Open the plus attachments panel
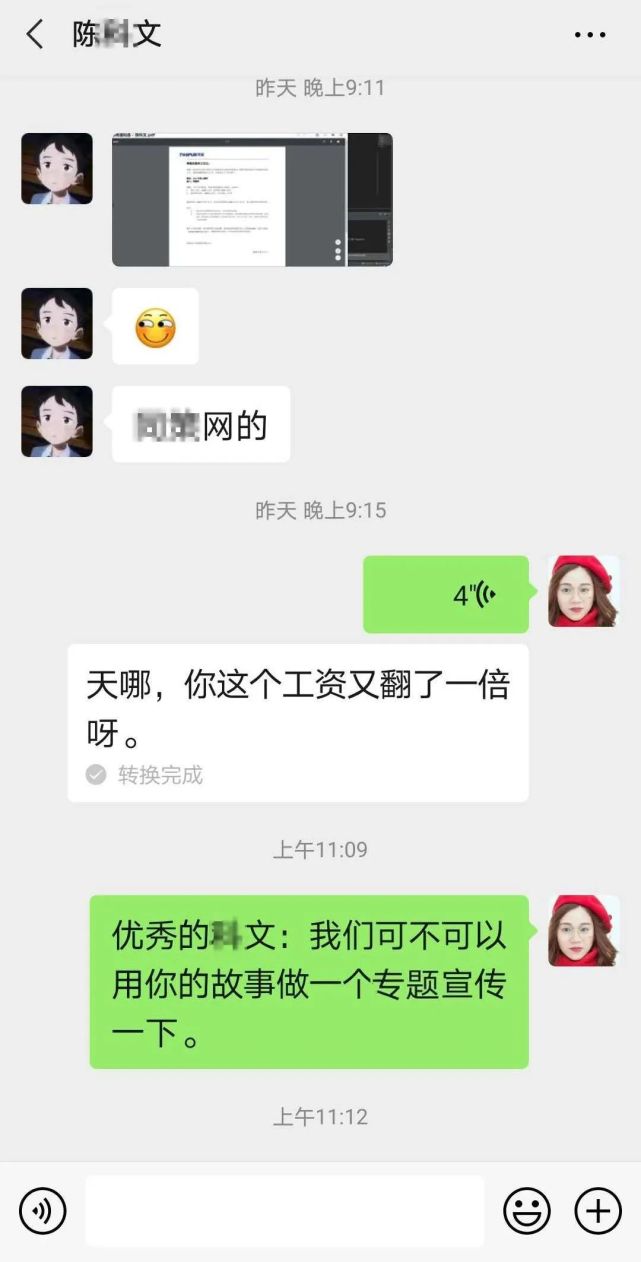The image size is (641, 1262). click(x=598, y=1212)
